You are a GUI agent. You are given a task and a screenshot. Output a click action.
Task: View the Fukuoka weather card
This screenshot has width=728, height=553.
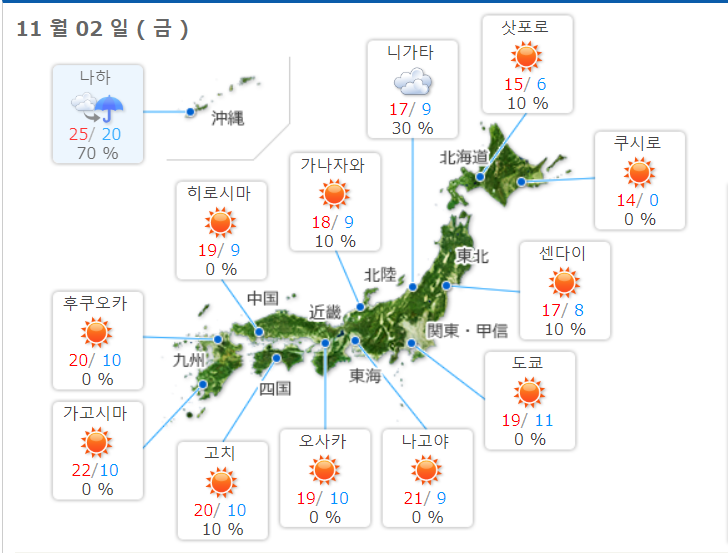pos(97,338)
